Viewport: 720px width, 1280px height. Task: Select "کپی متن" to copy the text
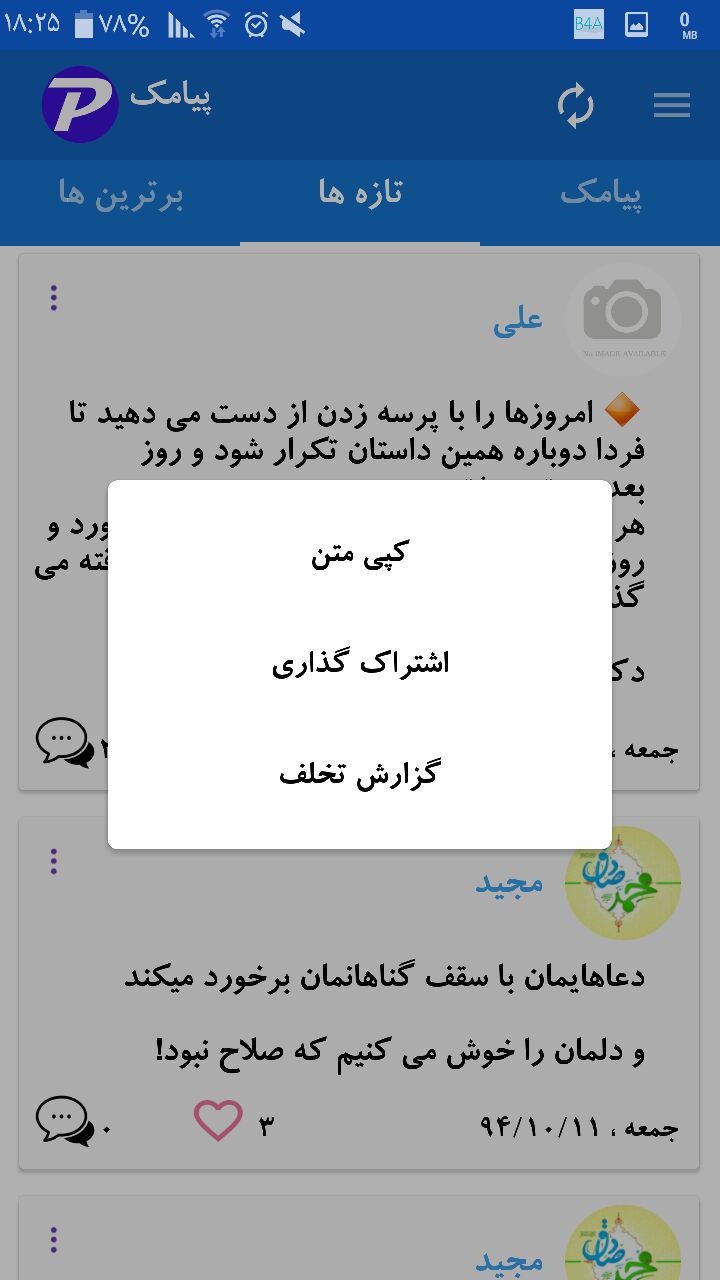click(x=360, y=555)
